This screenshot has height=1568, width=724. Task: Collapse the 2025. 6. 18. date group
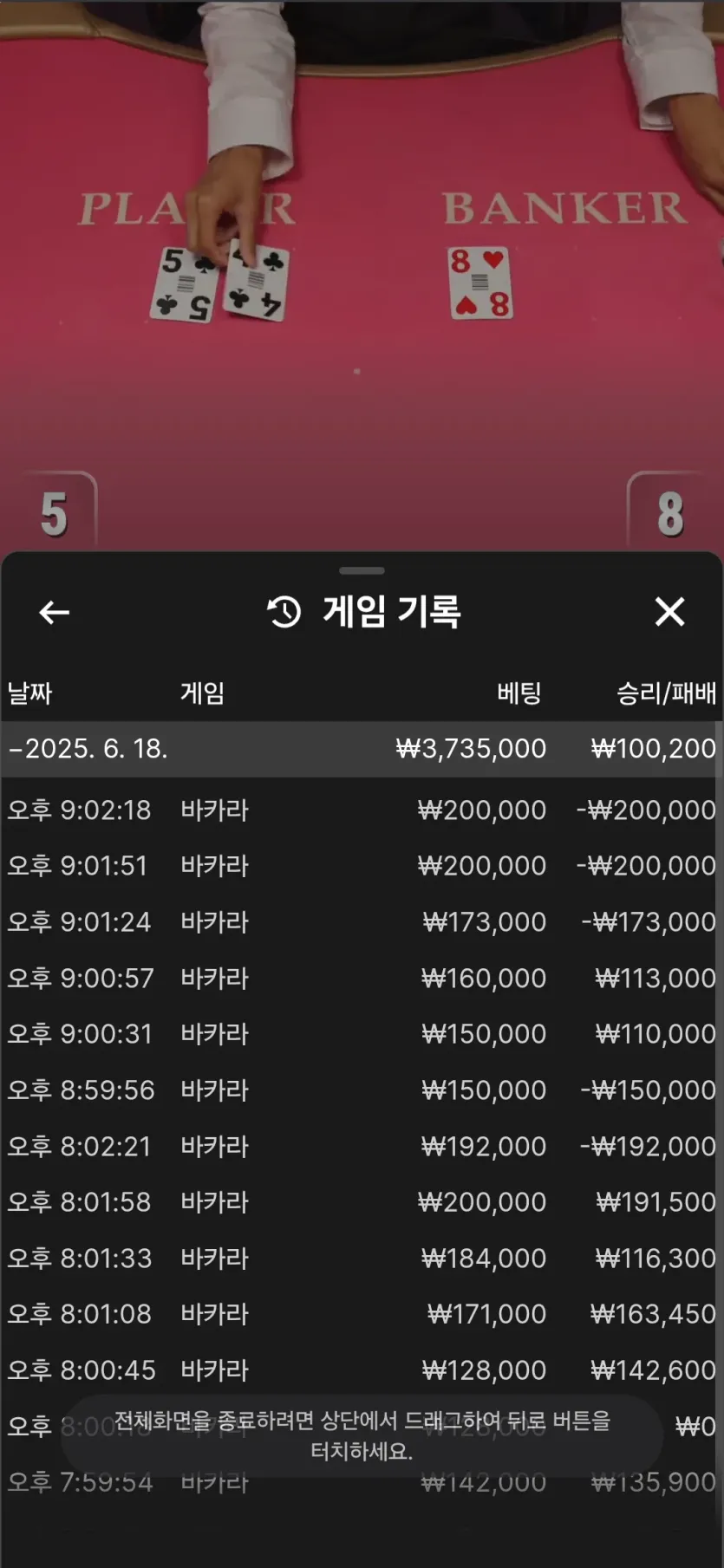[x=362, y=749]
